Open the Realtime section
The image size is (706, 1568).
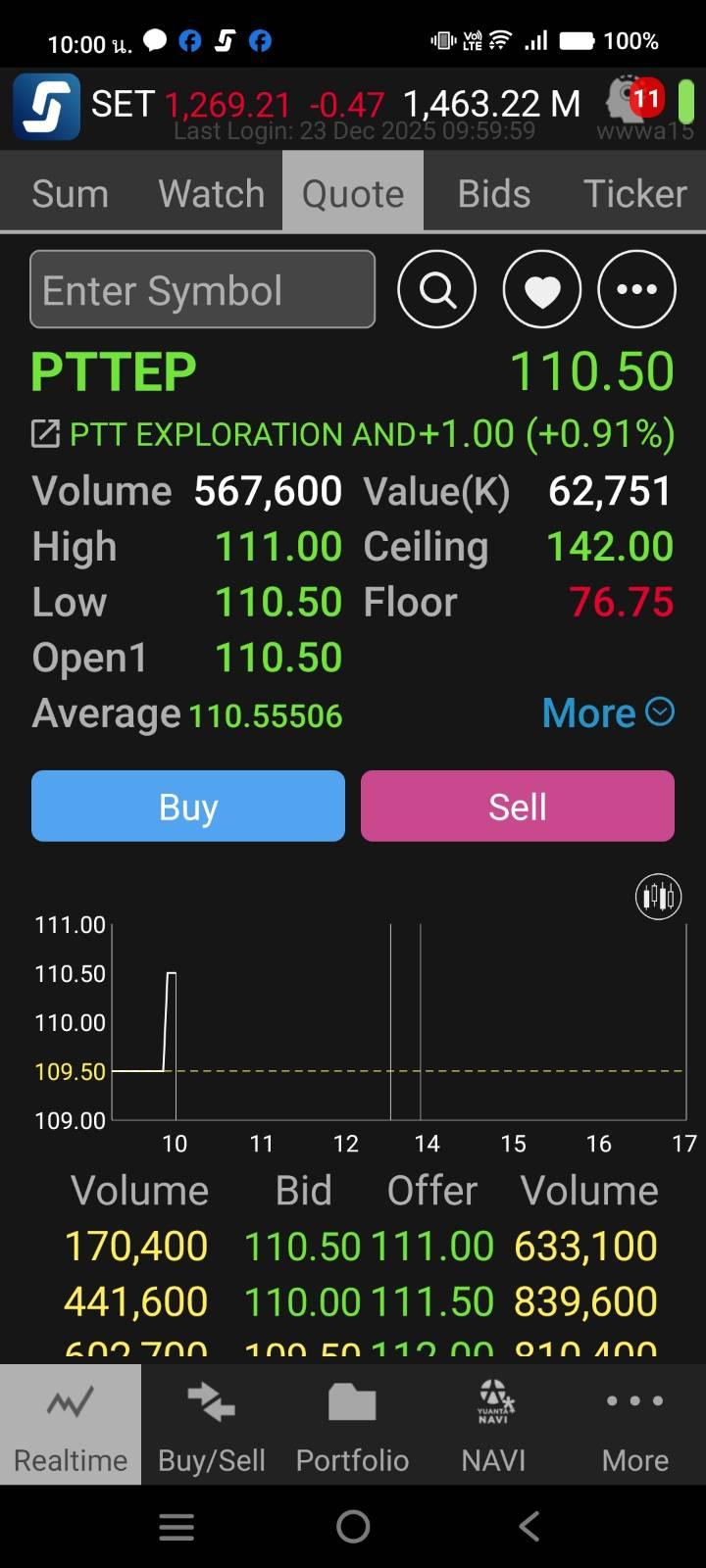tap(71, 1424)
